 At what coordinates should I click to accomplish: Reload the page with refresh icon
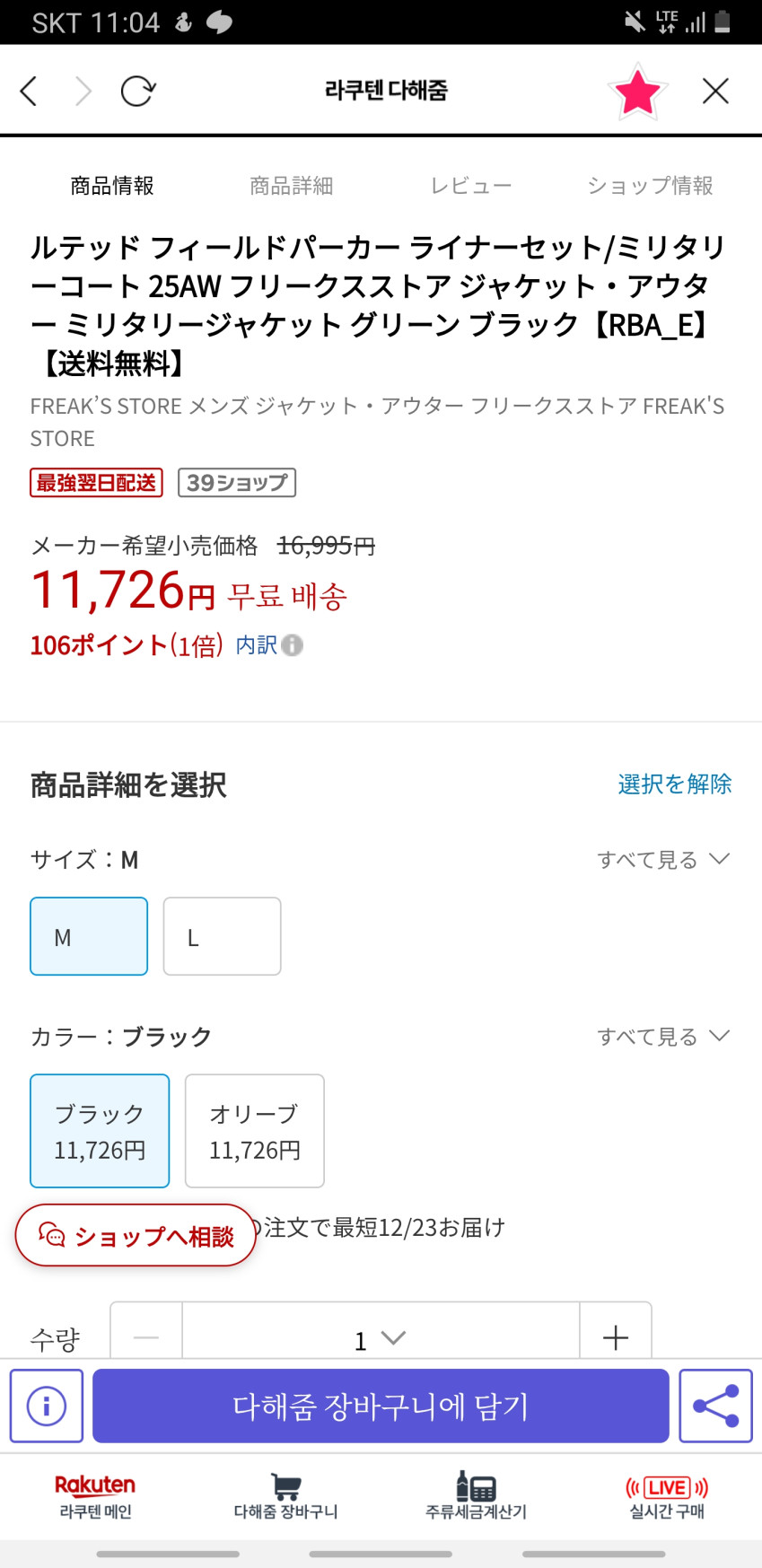pyautogui.click(x=137, y=91)
